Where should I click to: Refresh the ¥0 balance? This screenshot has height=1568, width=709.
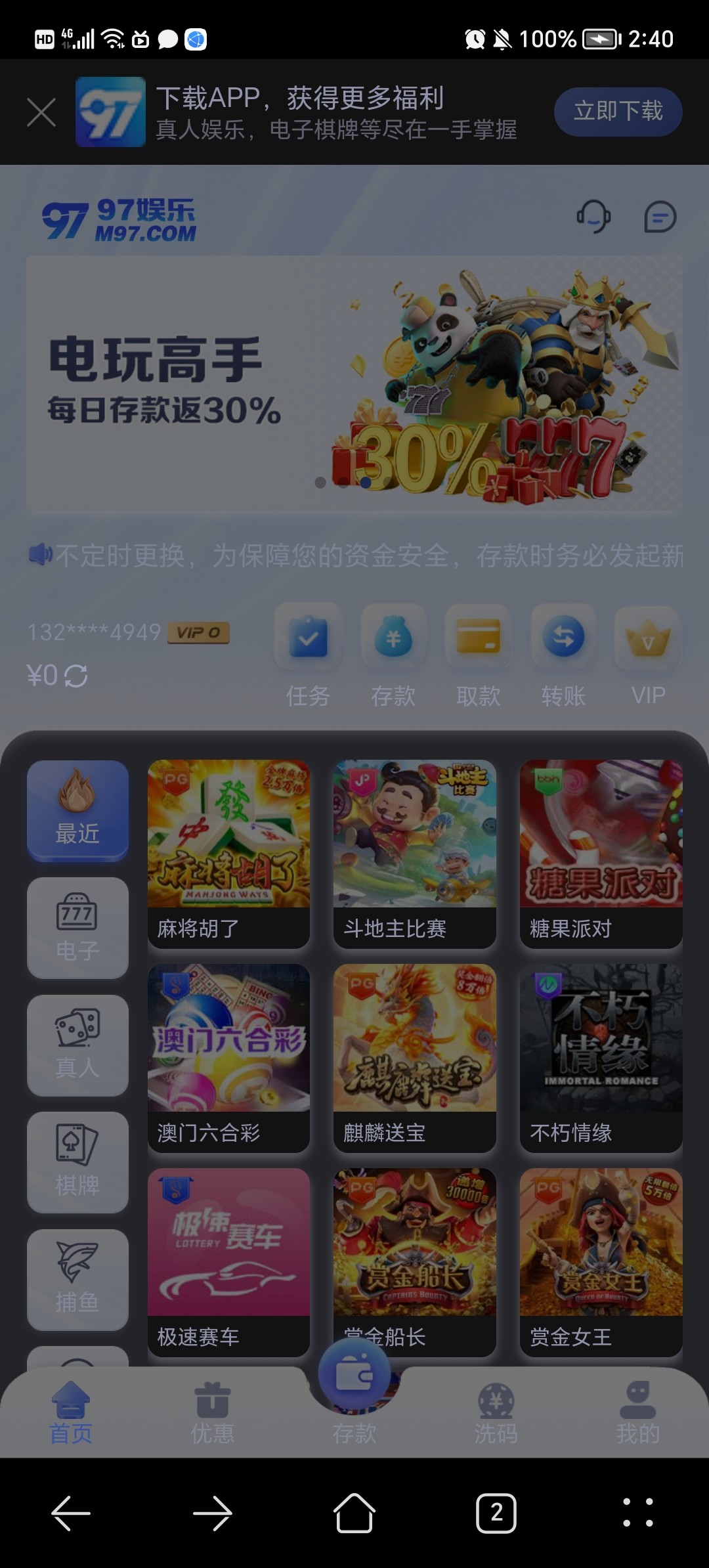[x=76, y=676]
